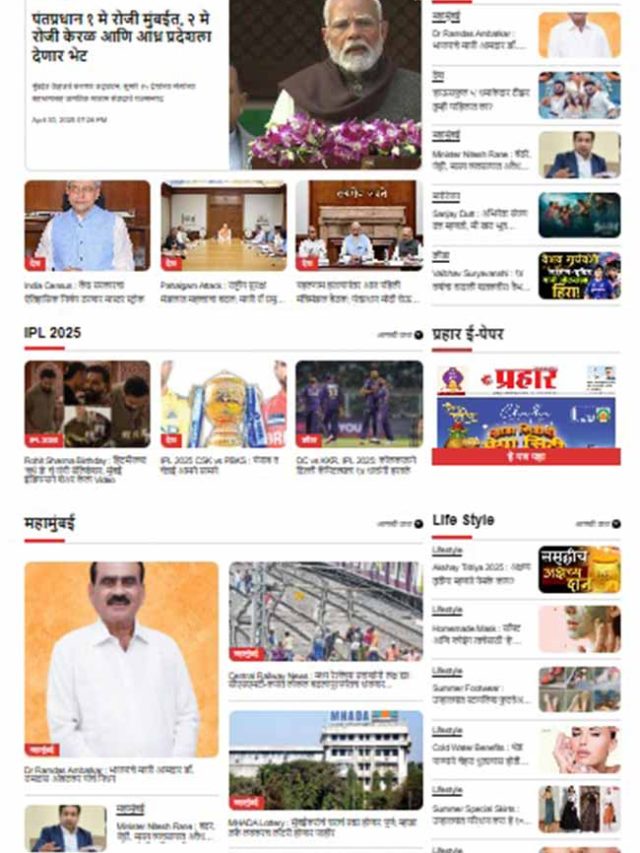Open the Central Railway News article

pos(325,682)
